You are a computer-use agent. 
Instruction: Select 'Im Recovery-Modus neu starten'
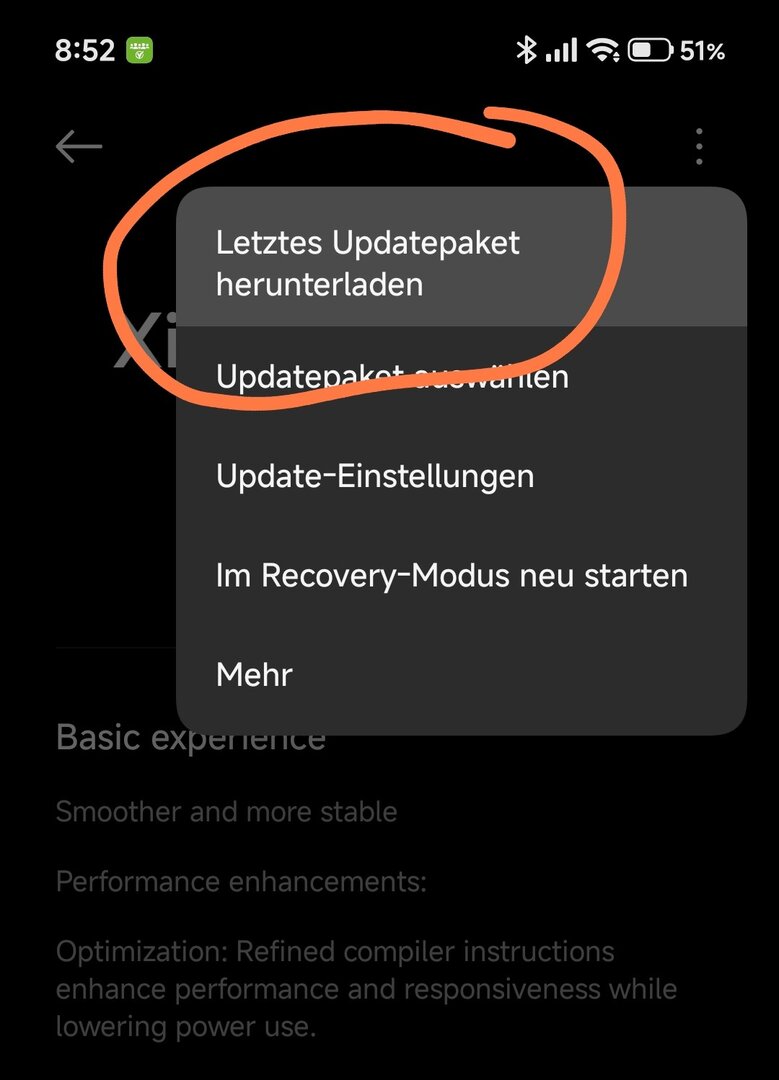pos(451,576)
